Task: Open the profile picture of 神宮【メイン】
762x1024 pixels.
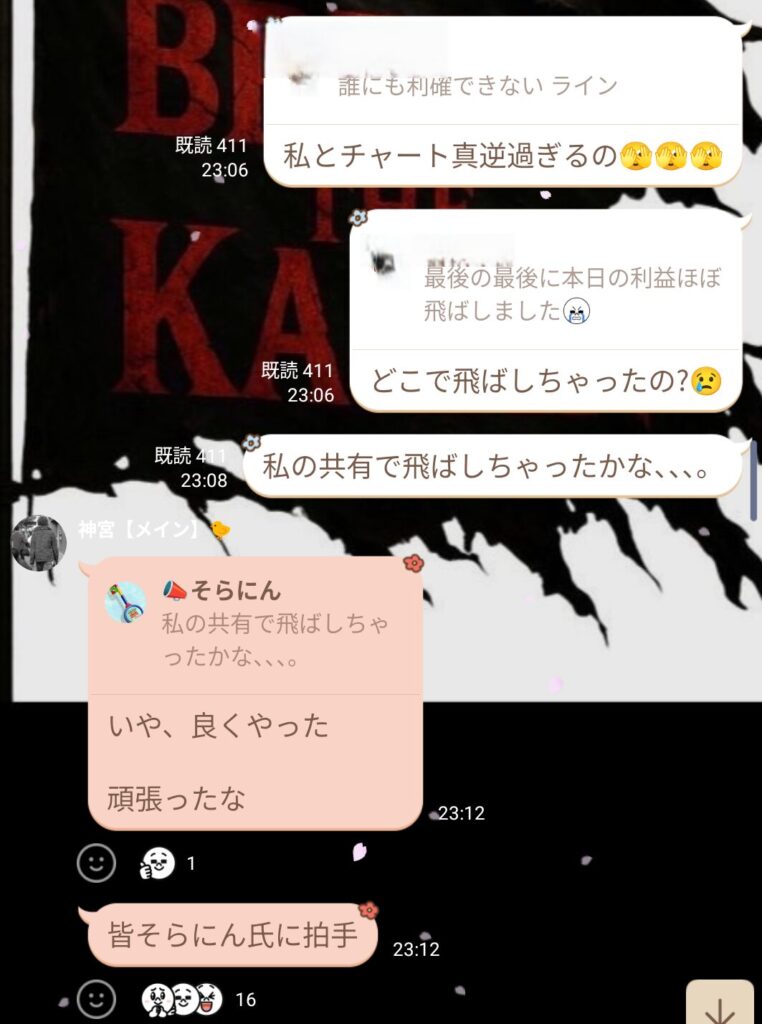Action: click(38, 543)
